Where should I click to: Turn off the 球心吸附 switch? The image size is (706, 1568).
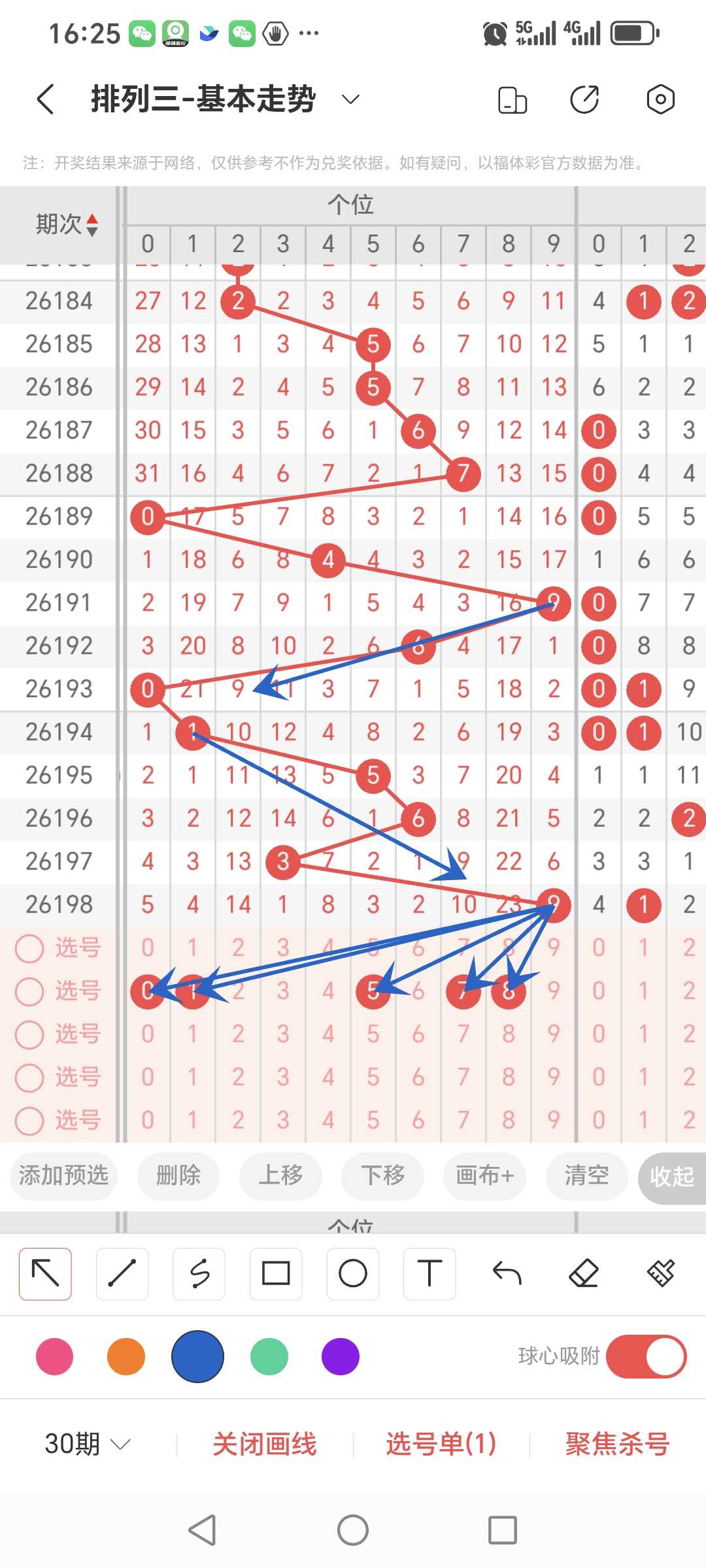click(x=646, y=1356)
